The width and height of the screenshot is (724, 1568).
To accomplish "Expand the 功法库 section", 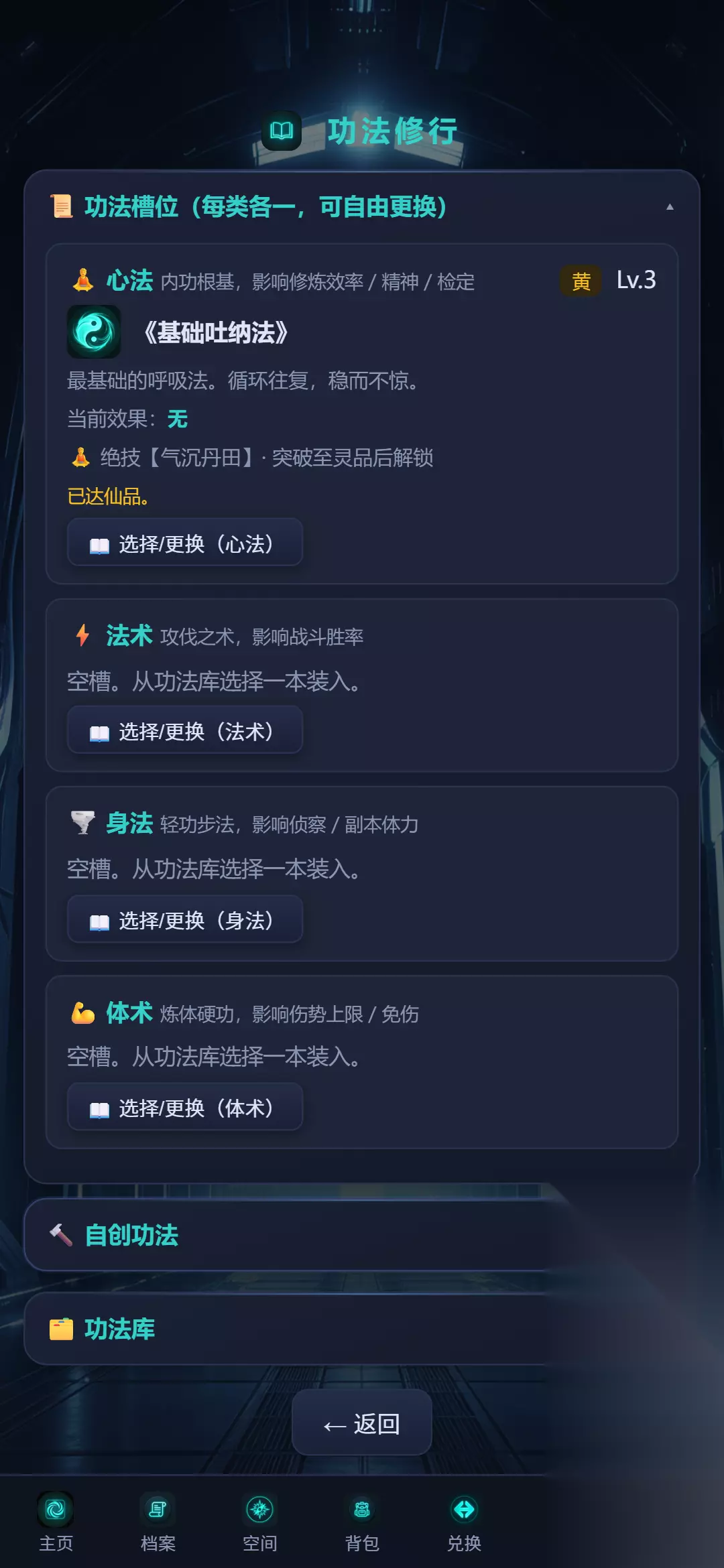I will coord(362,1329).
